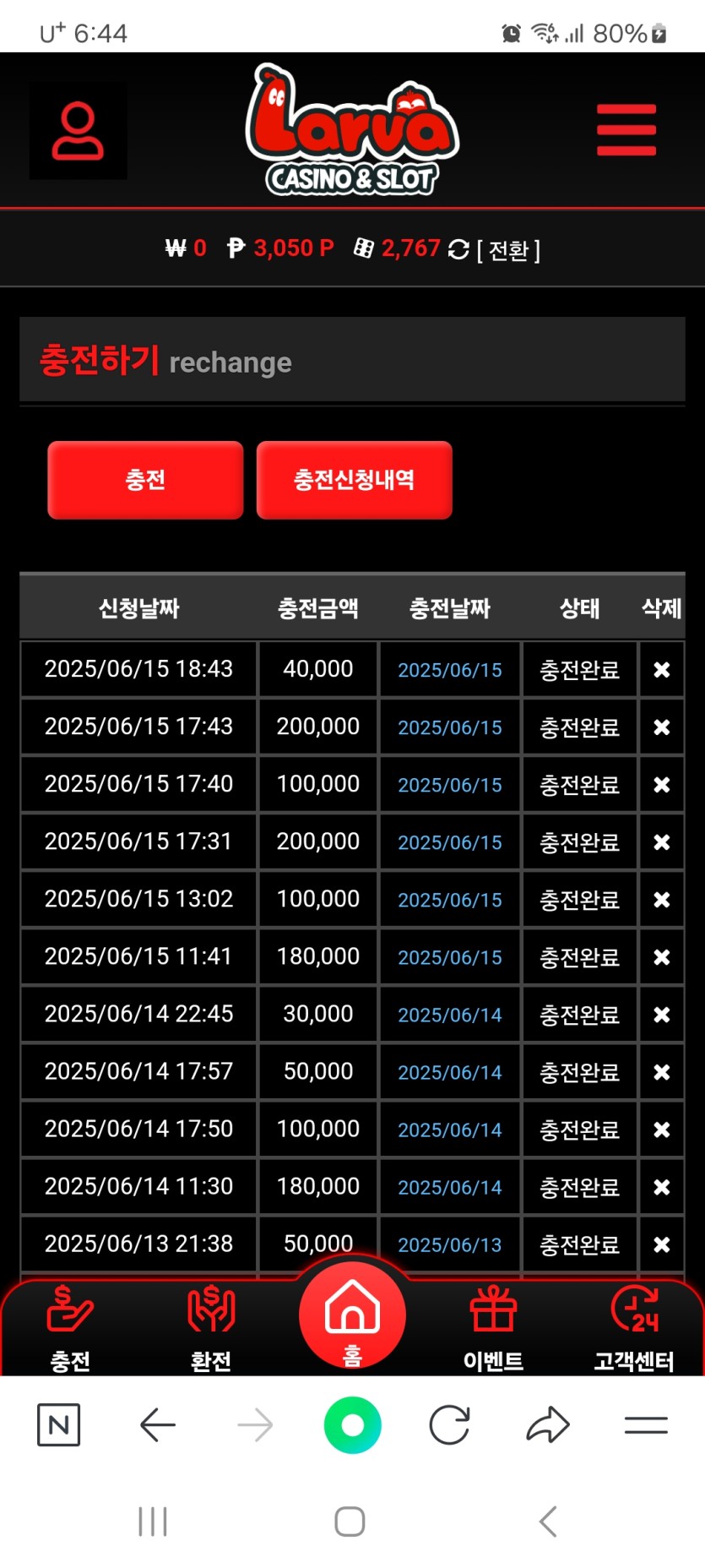Open the red hamburger menu

pyautogui.click(x=626, y=130)
